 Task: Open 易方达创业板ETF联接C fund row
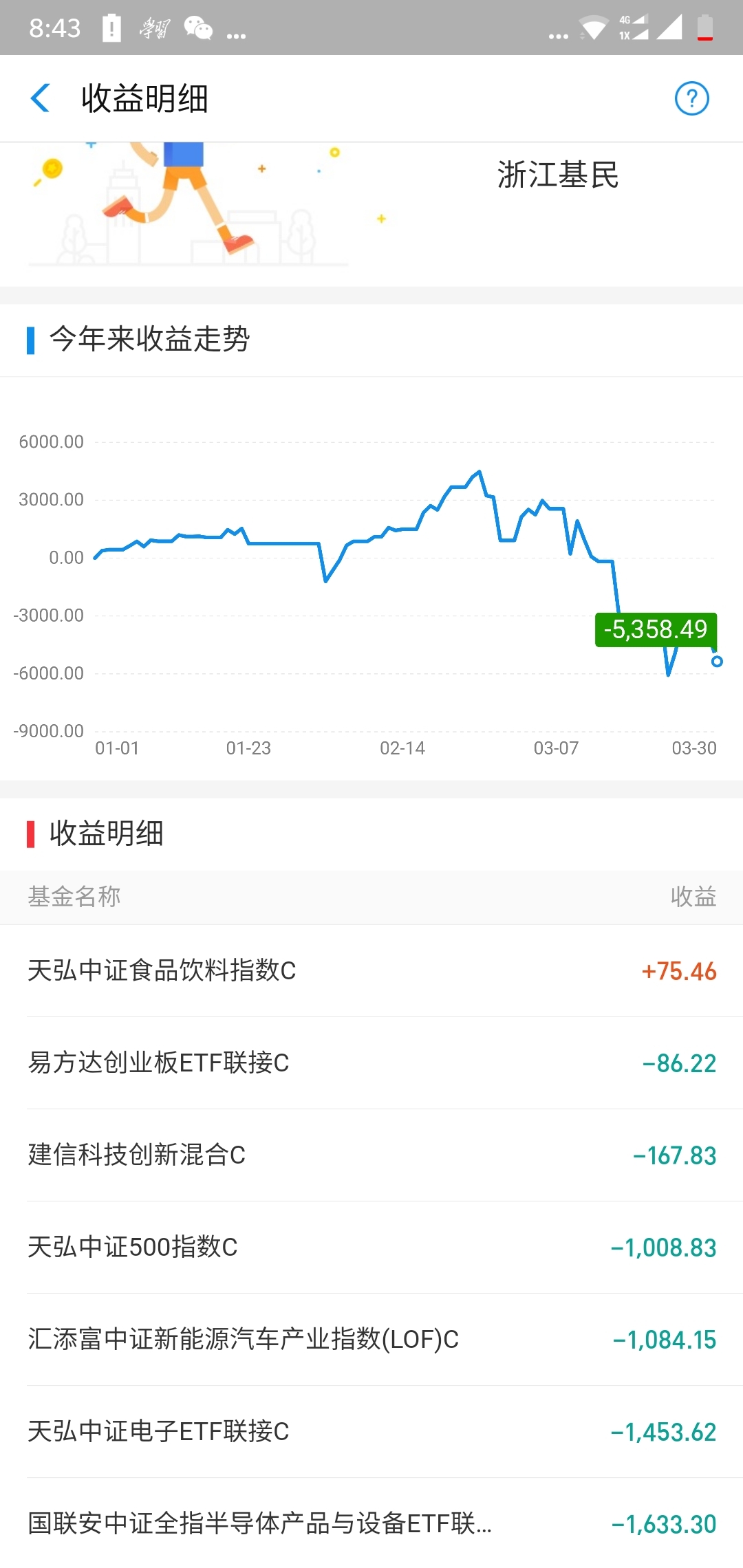tap(371, 1063)
